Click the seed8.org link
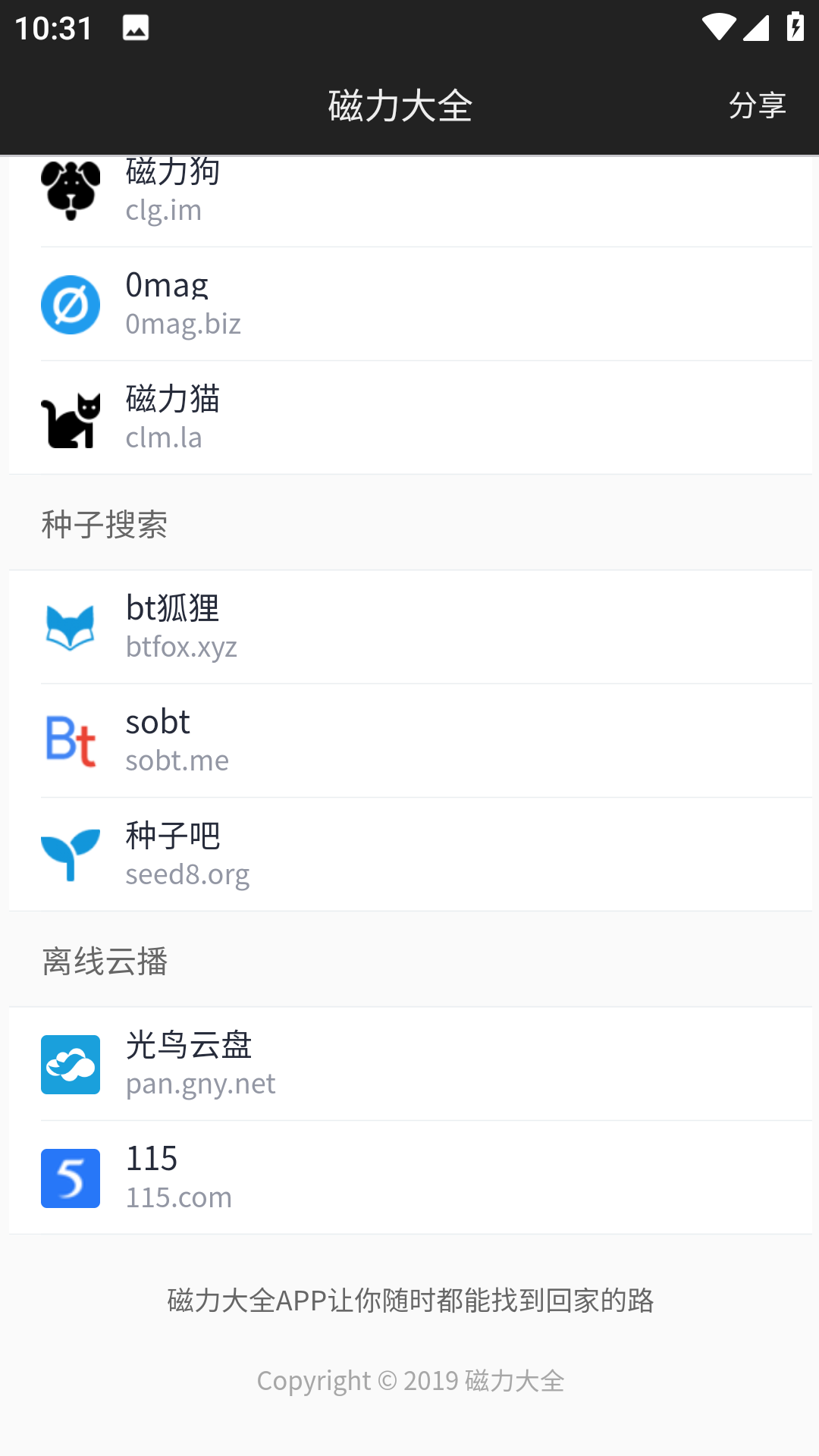The width and height of the screenshot is (819, 1456). (187, 874)
